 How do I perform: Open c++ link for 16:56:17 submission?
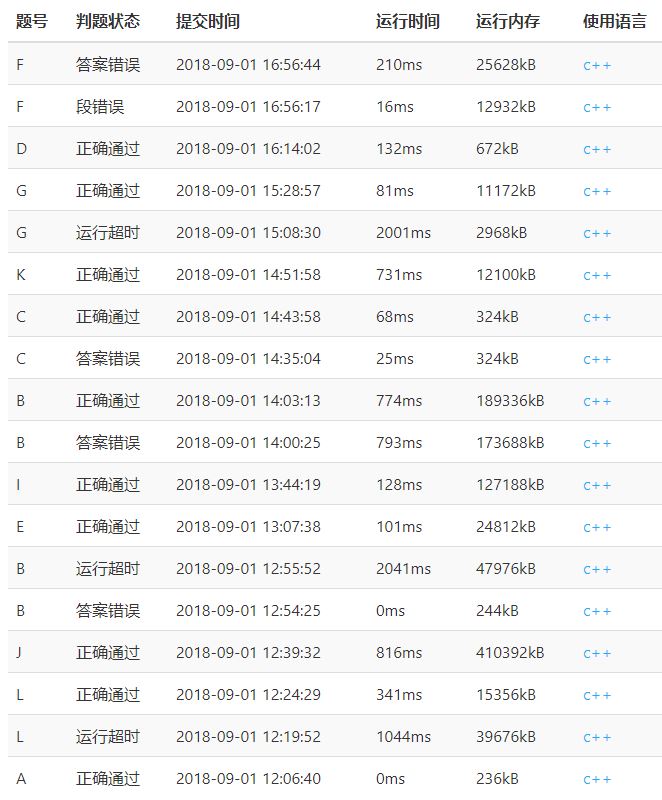597,107
